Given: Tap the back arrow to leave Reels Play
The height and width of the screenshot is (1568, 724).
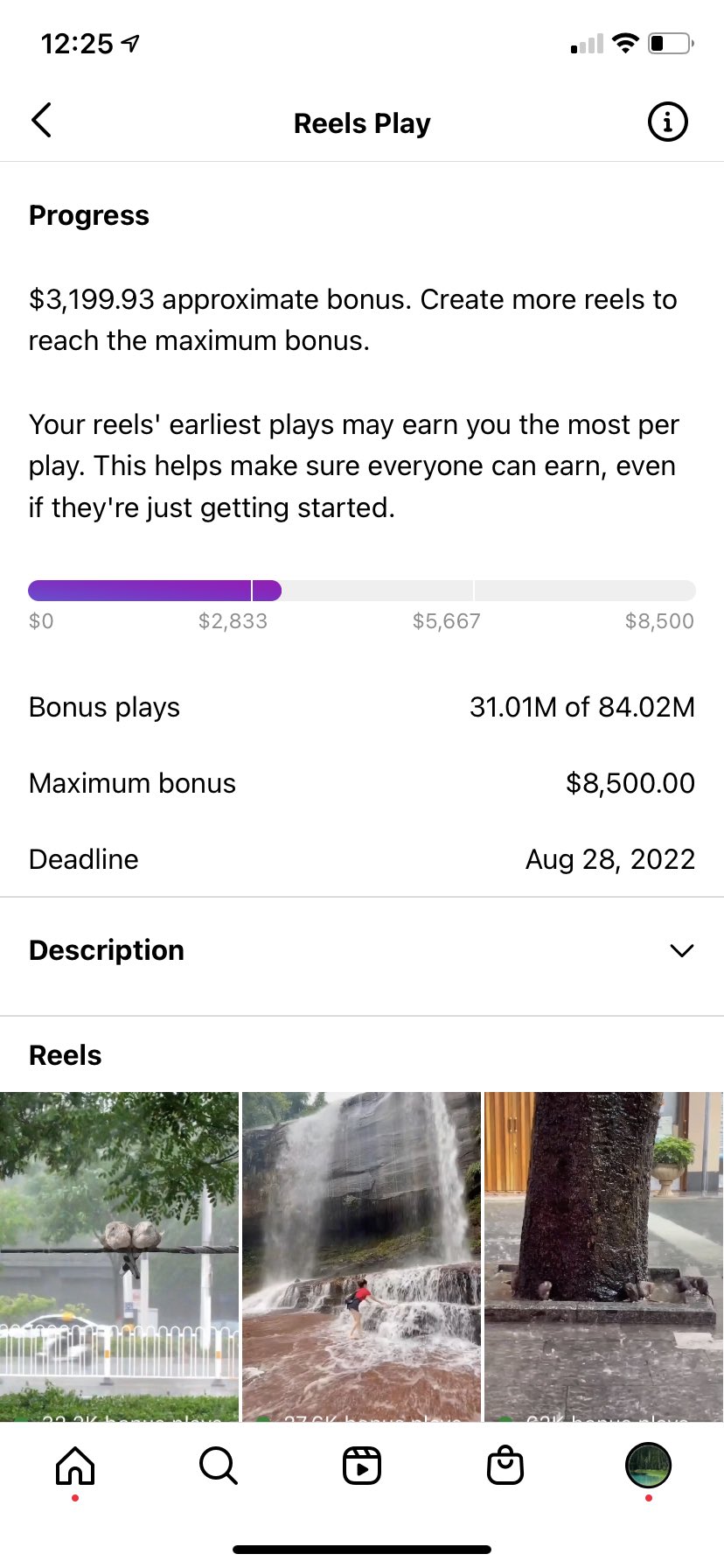Looking at the screenshot, I should [x=41, y=121].
